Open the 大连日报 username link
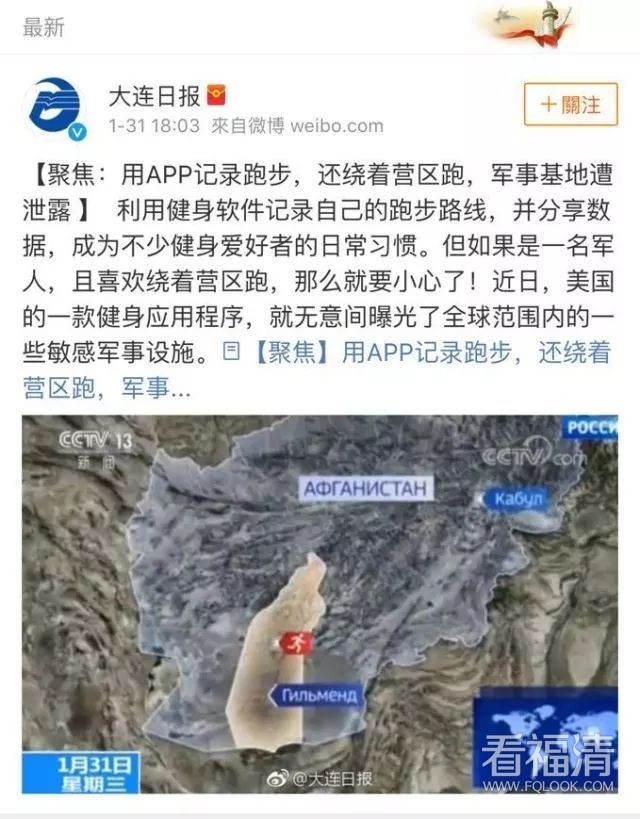 (154, 96)
